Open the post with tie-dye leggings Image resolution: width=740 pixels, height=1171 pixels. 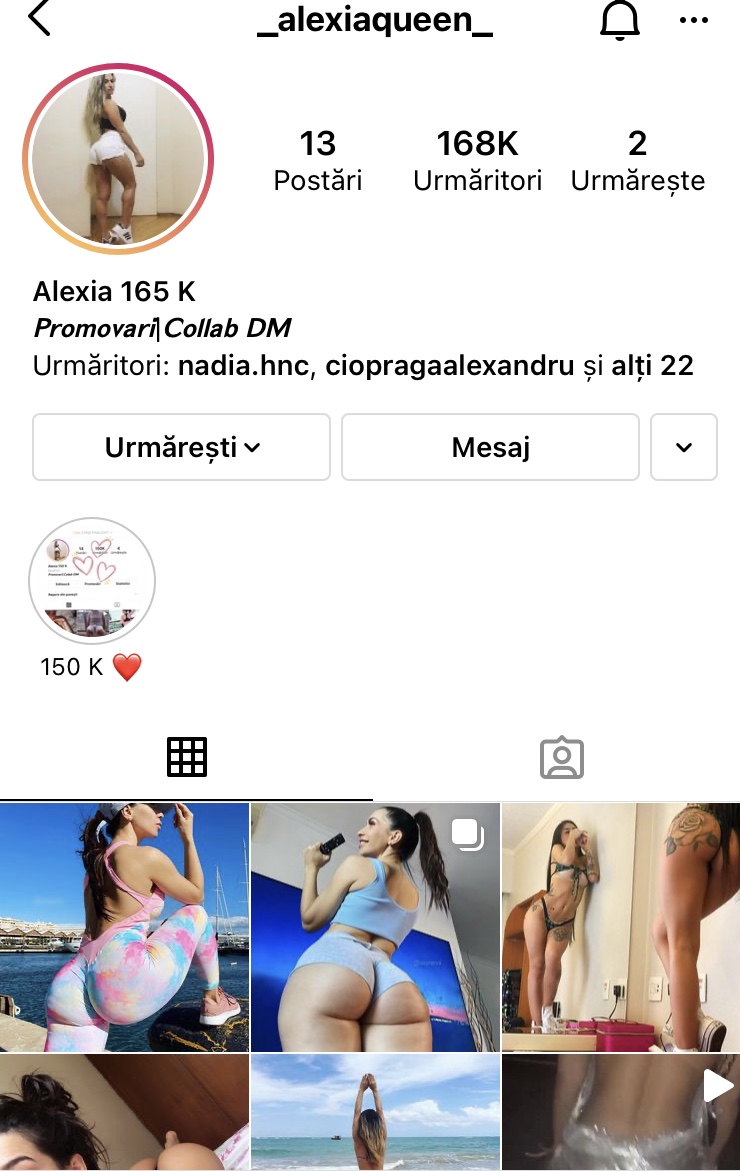[124, 926]
